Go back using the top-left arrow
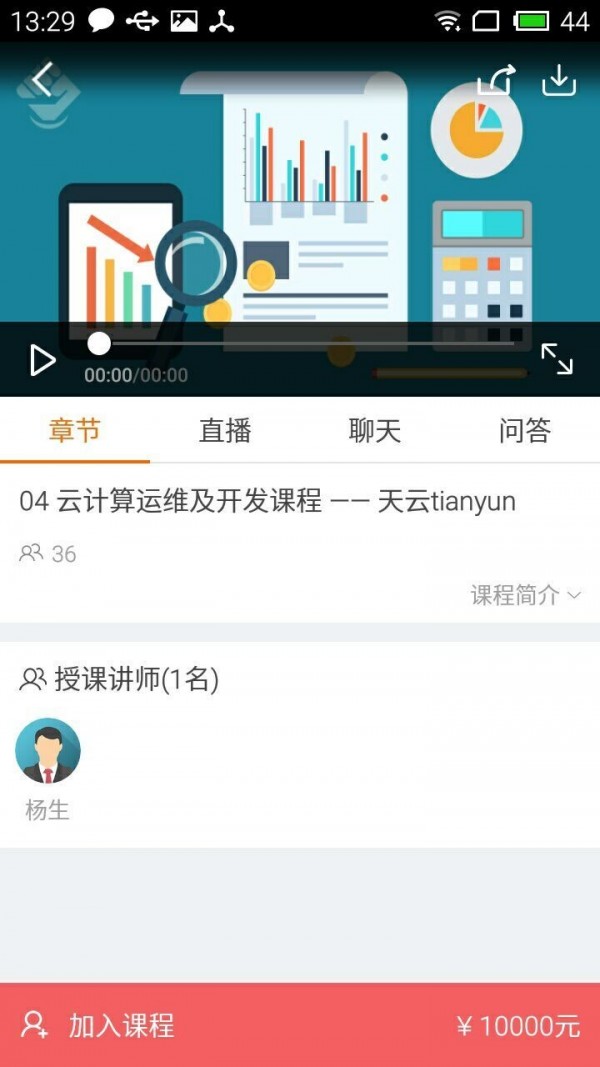The width and height of the screenshot is (600, 1067). coord(41,81)
